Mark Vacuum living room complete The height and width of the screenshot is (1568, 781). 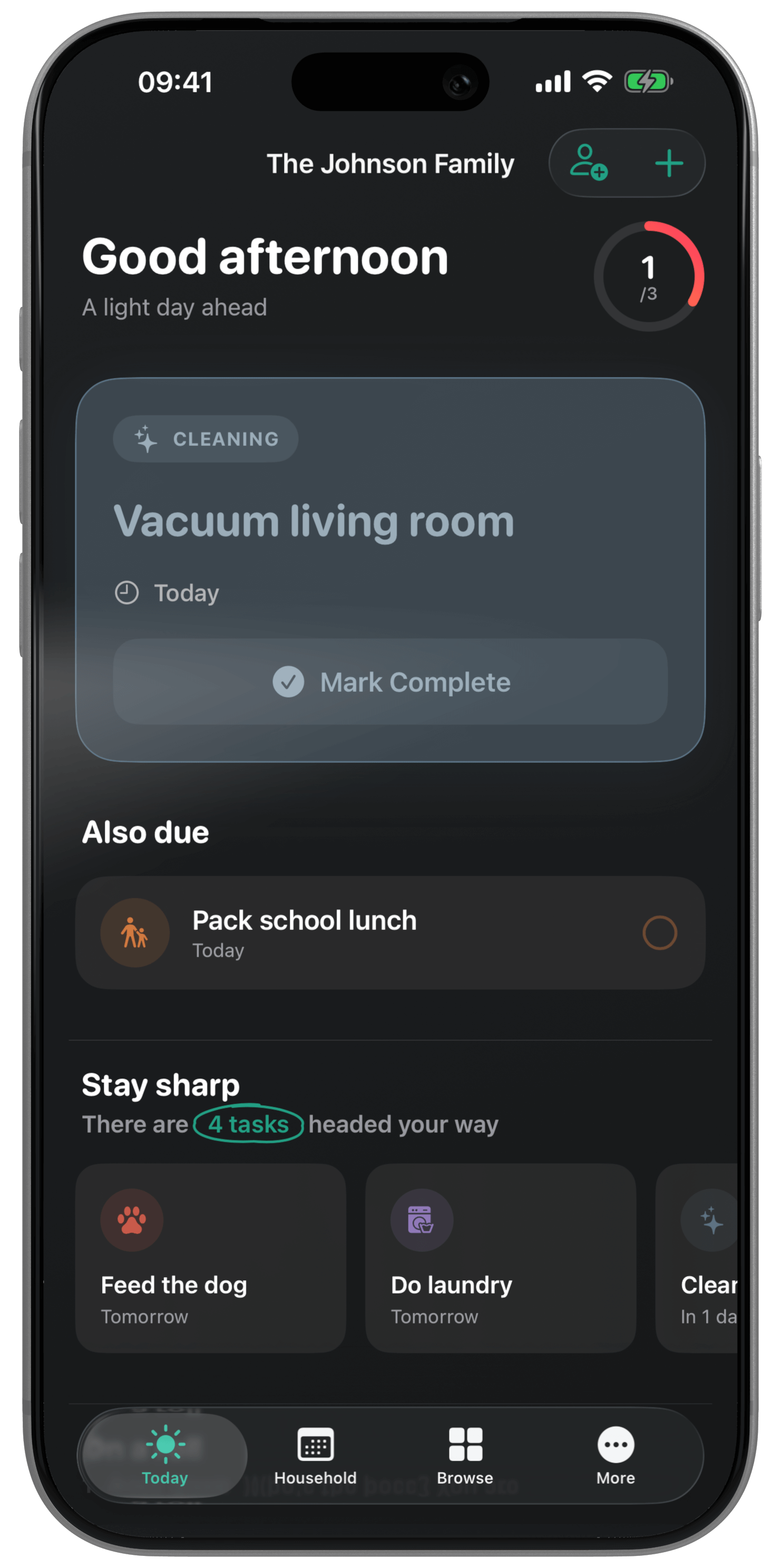[x=390, y=682]
